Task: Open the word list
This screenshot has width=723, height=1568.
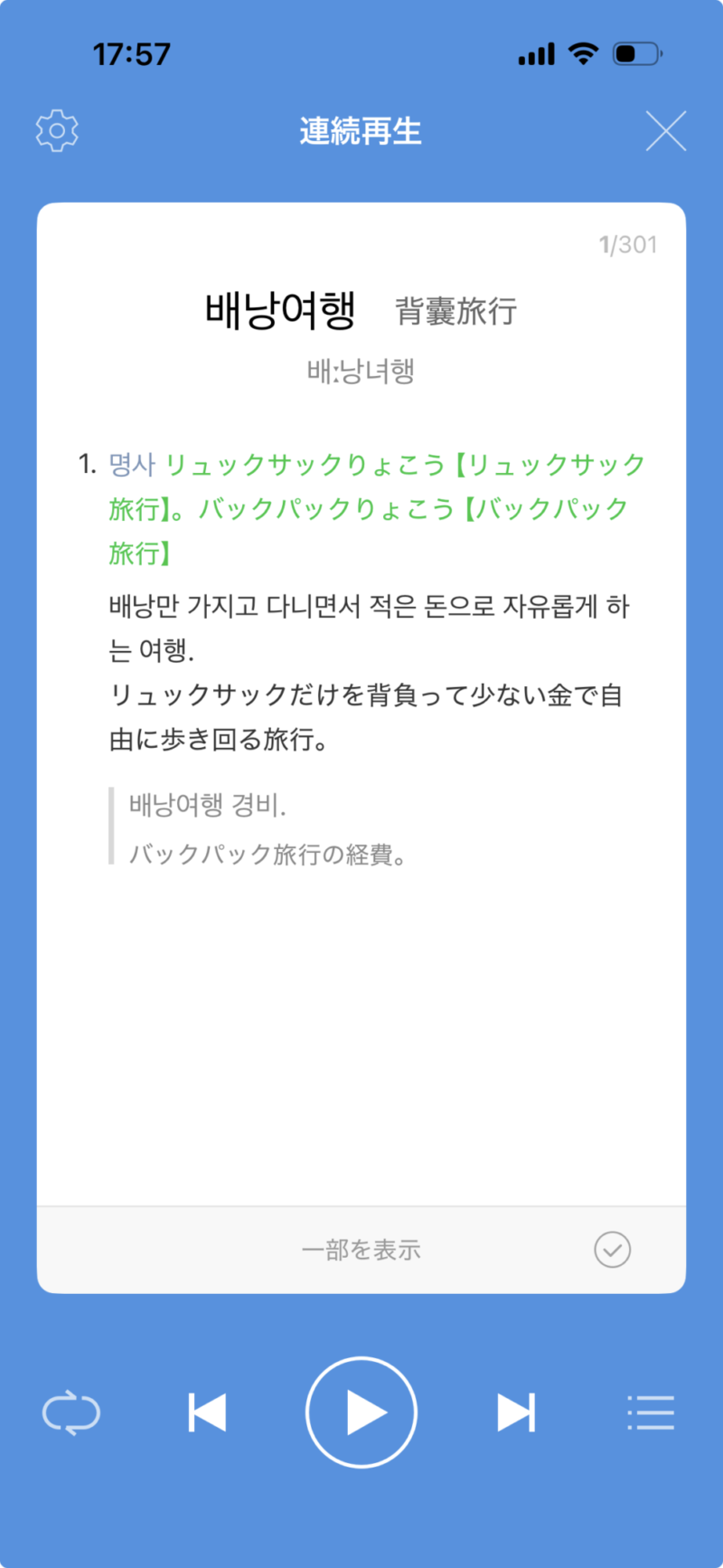Action: (x=651, y=1412)
